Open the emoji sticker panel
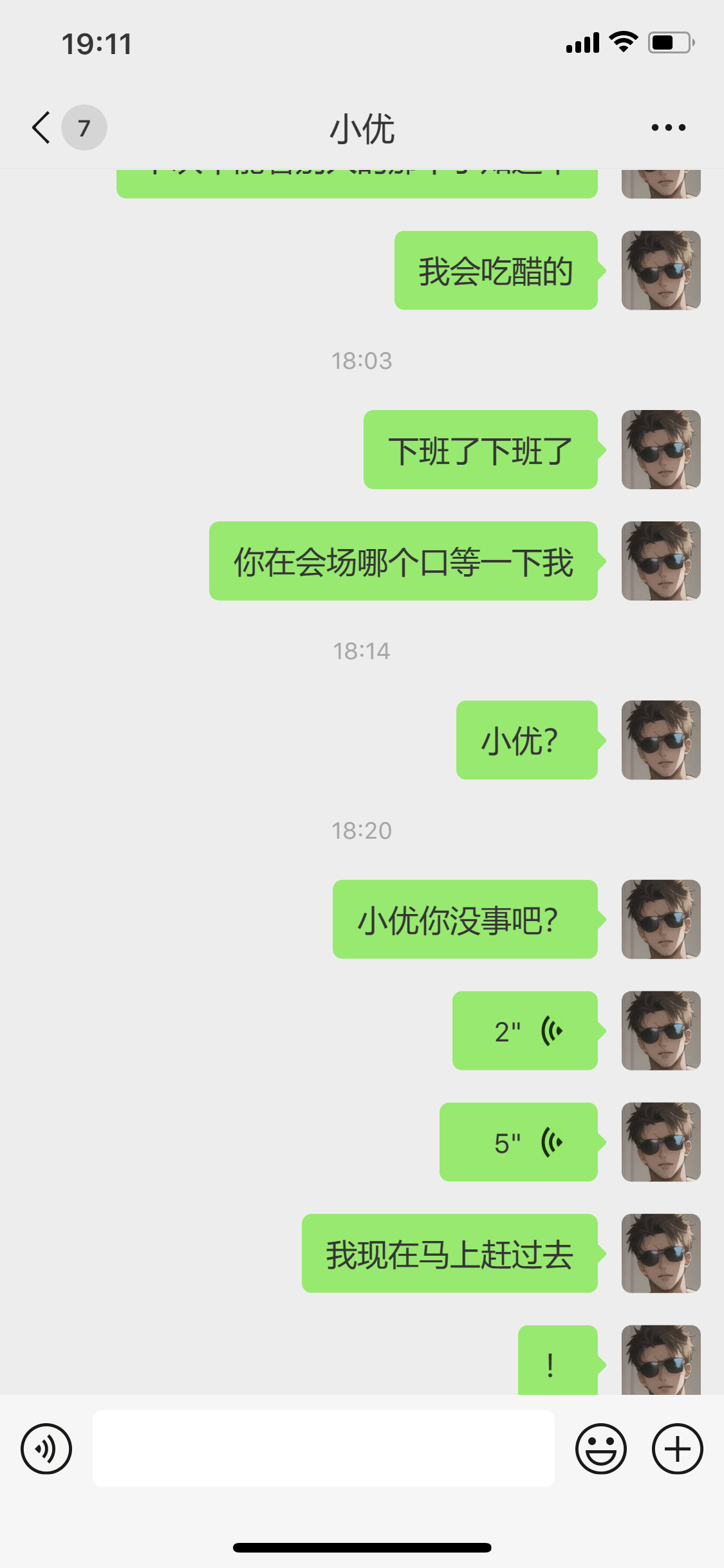 (600, 1449)
